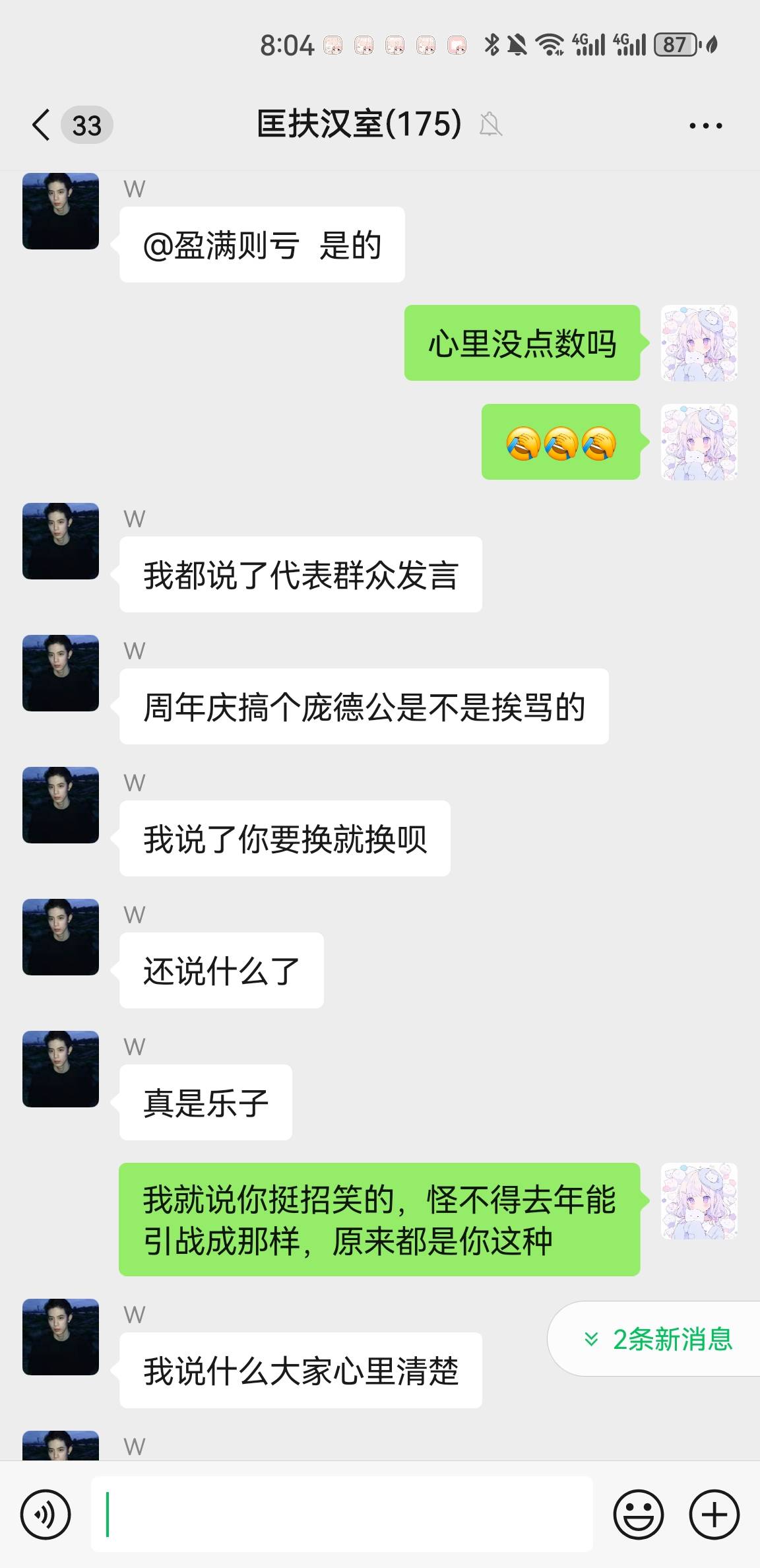Go back to the chat list
Screen dimensions: 760x1568
42,125
